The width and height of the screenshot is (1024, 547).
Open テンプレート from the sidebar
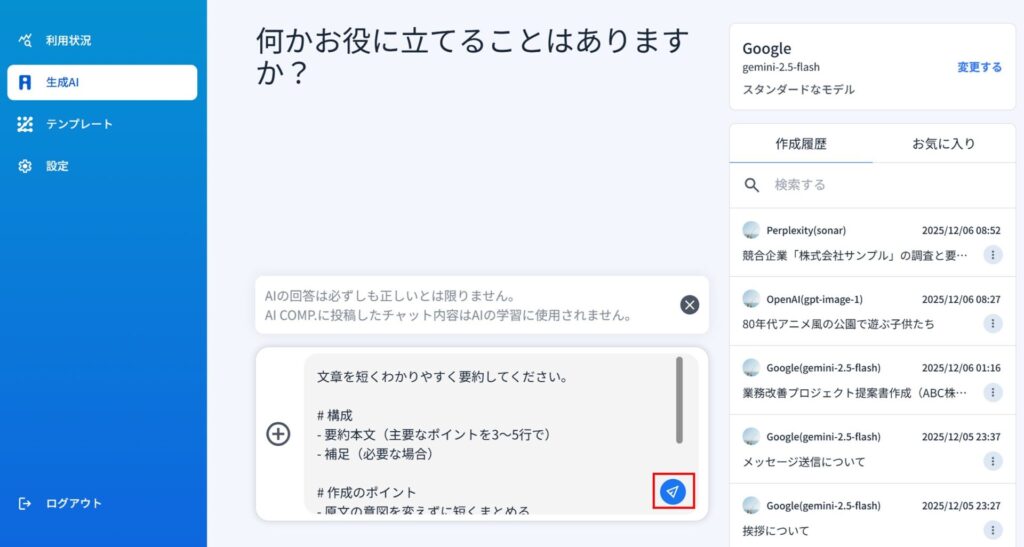pyautogui.click(x=79, y=124)
